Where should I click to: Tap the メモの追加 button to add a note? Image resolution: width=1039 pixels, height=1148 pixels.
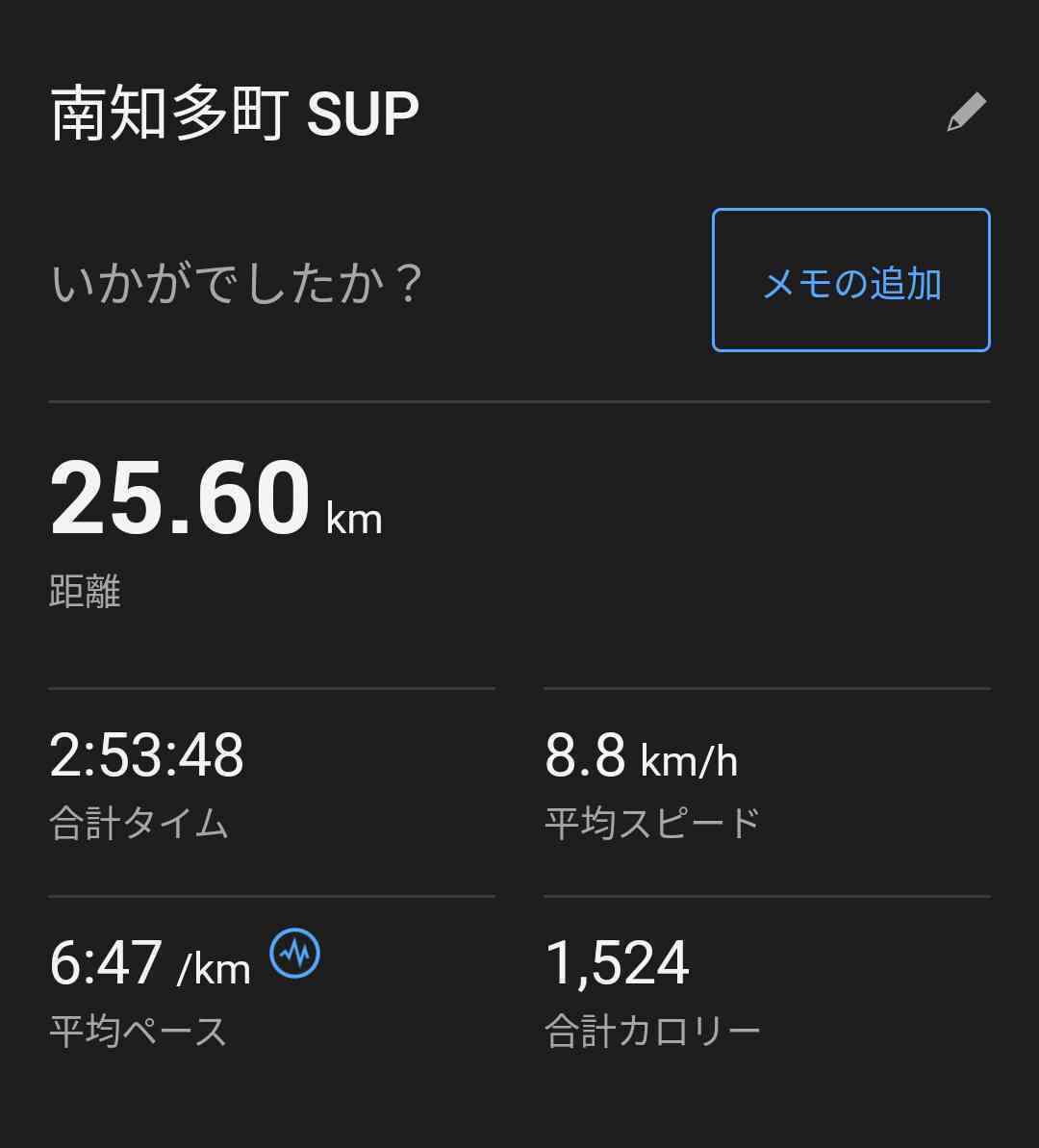[850, 280]
